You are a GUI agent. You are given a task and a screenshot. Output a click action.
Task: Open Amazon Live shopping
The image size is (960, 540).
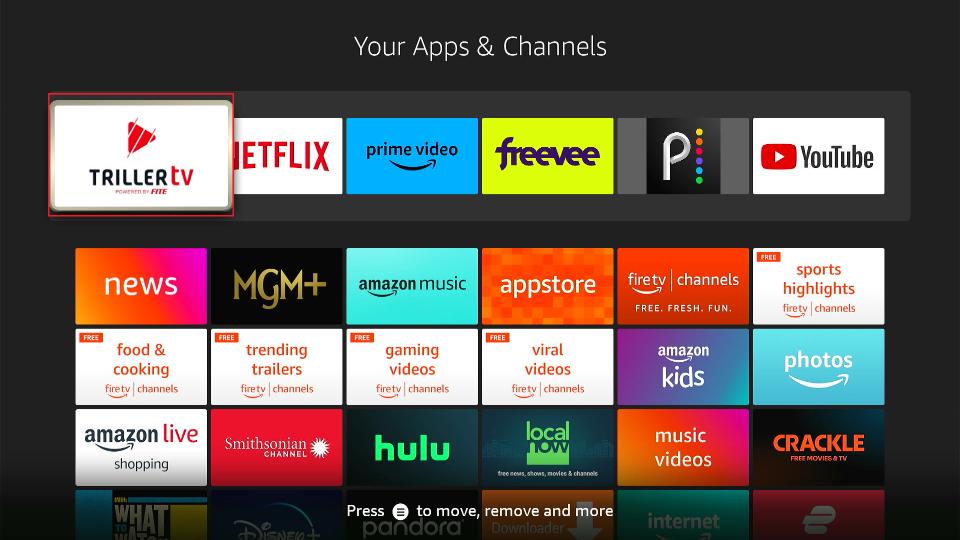pyautogui.click(x=141, y=447)
